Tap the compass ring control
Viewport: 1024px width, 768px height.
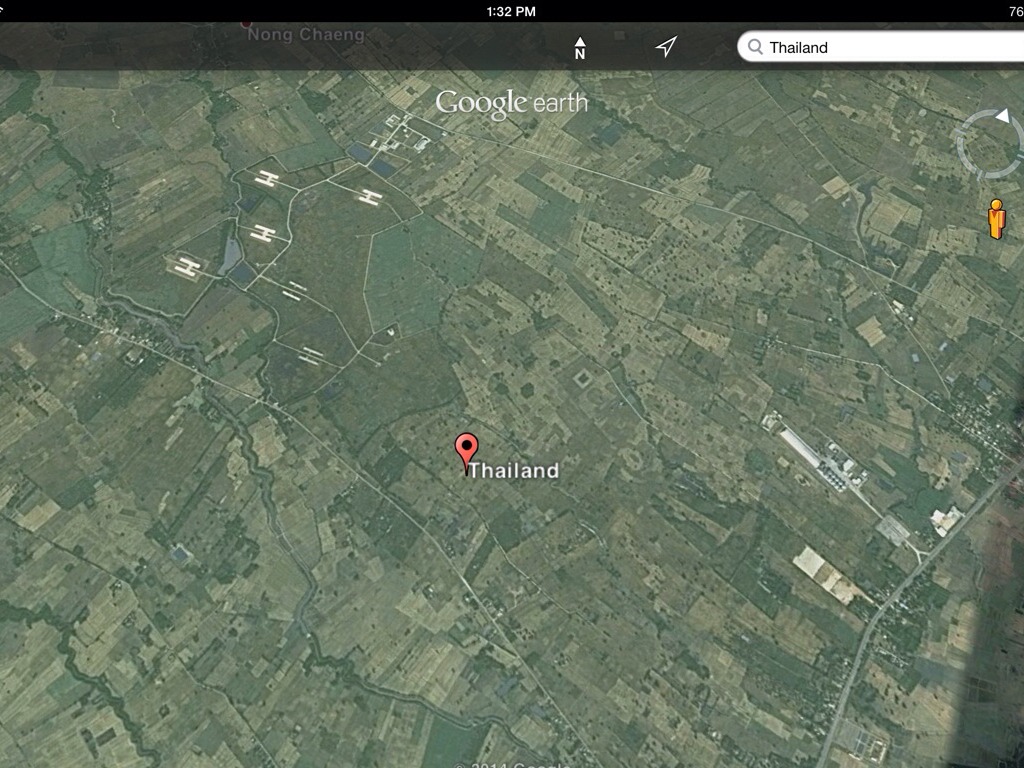990,142
